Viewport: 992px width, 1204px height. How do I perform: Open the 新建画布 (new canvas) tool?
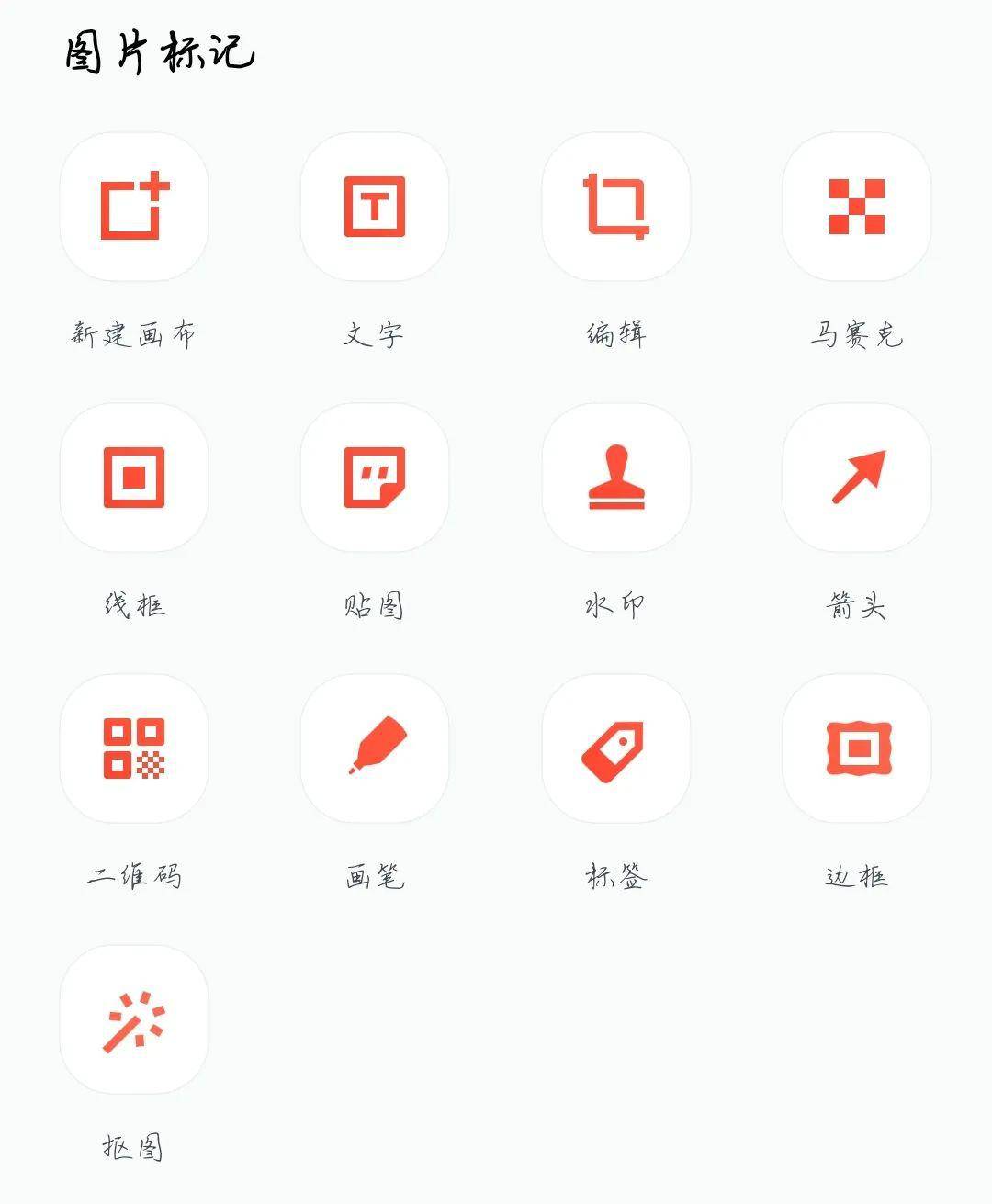click(x=134, y=207)
